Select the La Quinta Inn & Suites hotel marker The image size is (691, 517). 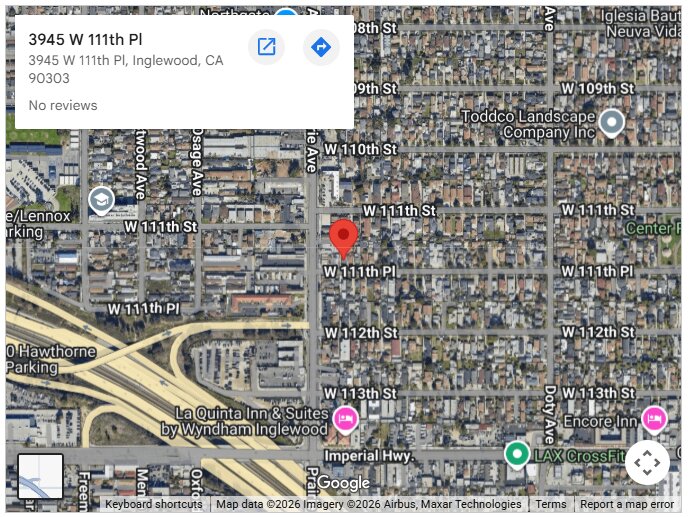pos(345,418)
